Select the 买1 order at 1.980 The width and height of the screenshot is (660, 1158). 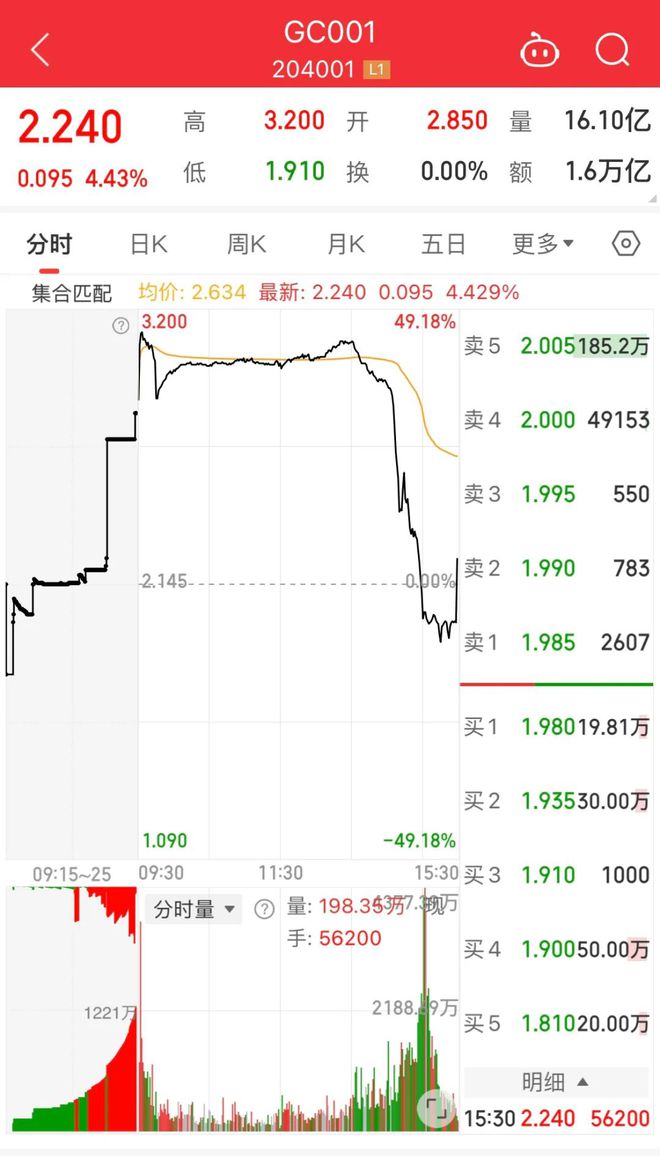557,727
